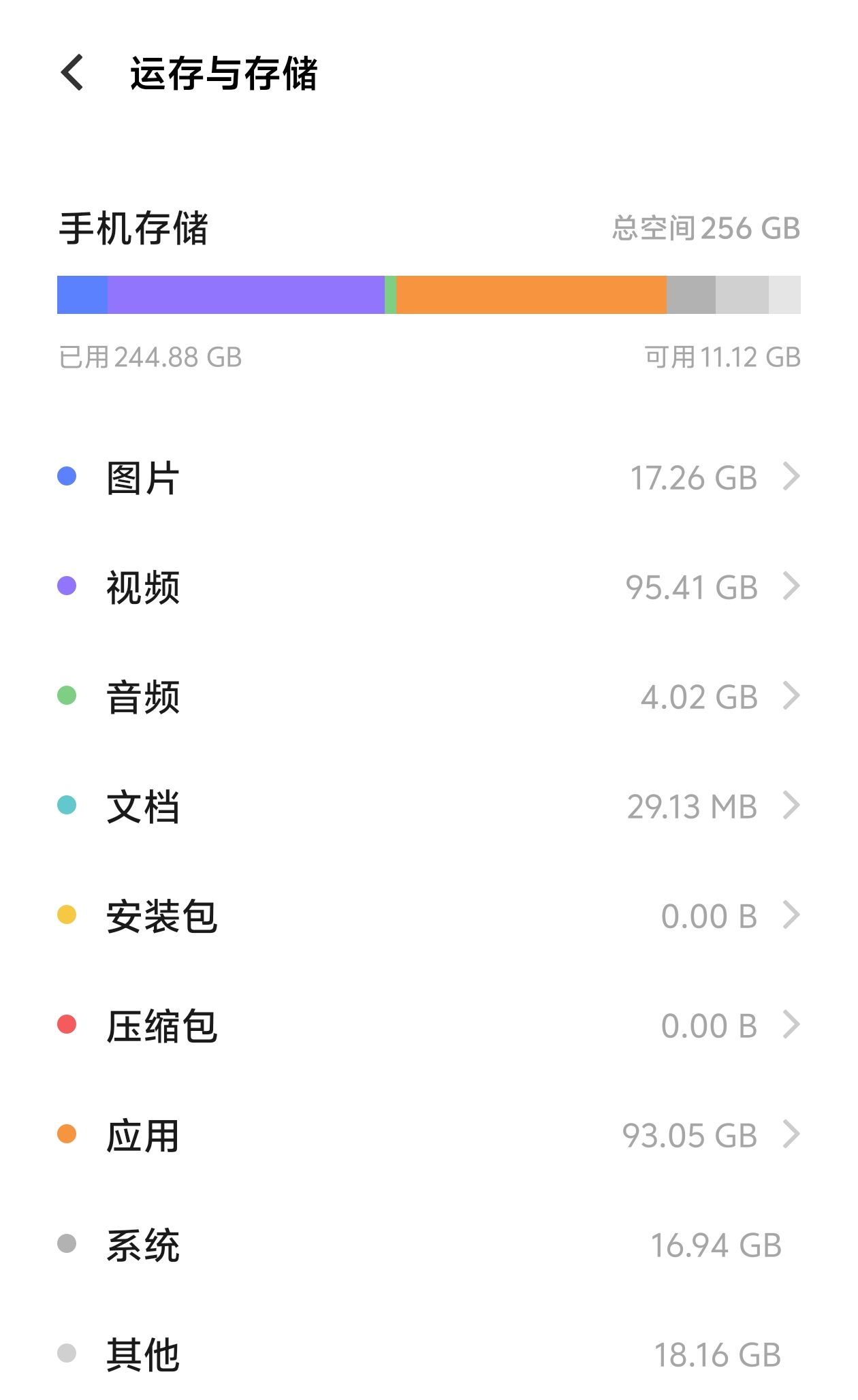The image size is (858, 1400).
Task: View 音频 storage usage
Action: [429, 697]
